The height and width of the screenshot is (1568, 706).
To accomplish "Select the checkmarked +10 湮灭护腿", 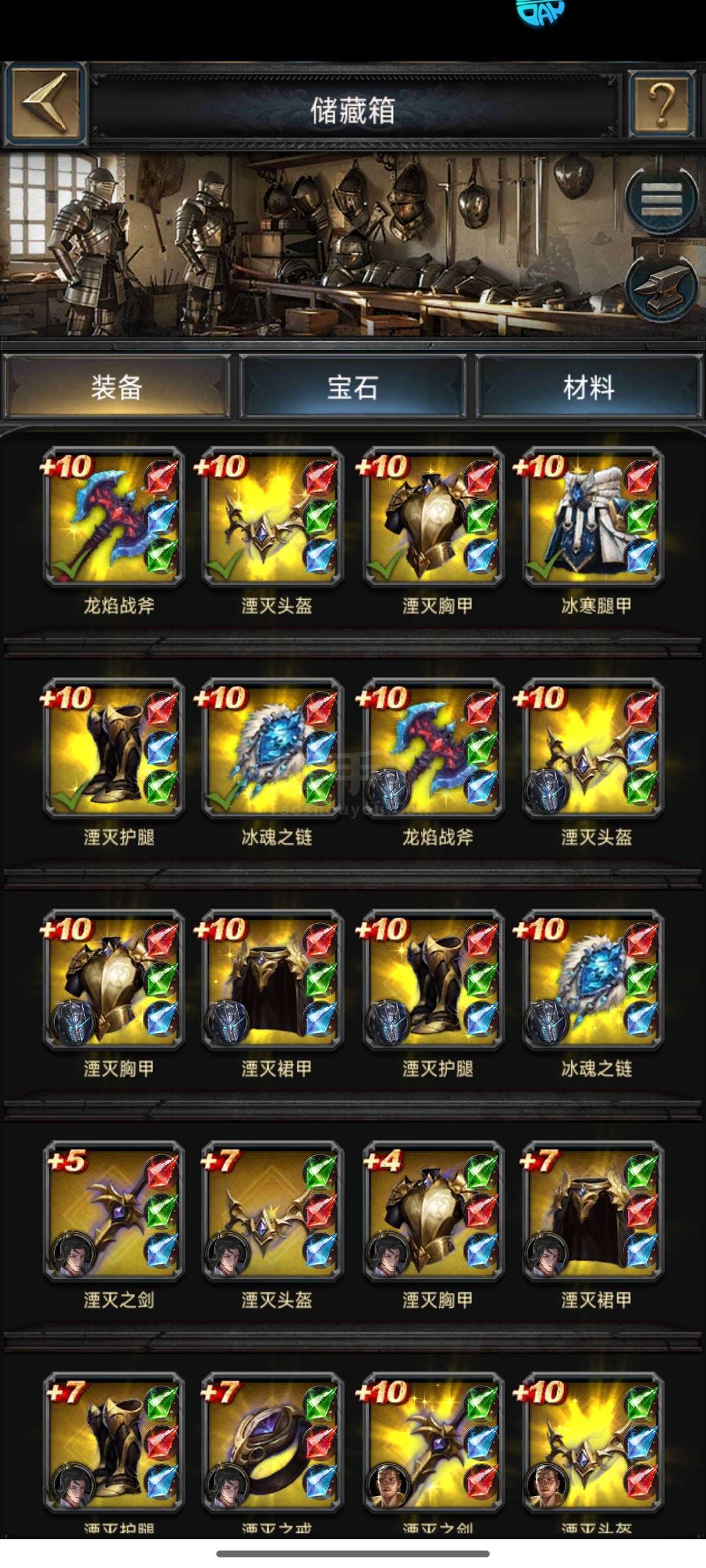I will 114,748.
